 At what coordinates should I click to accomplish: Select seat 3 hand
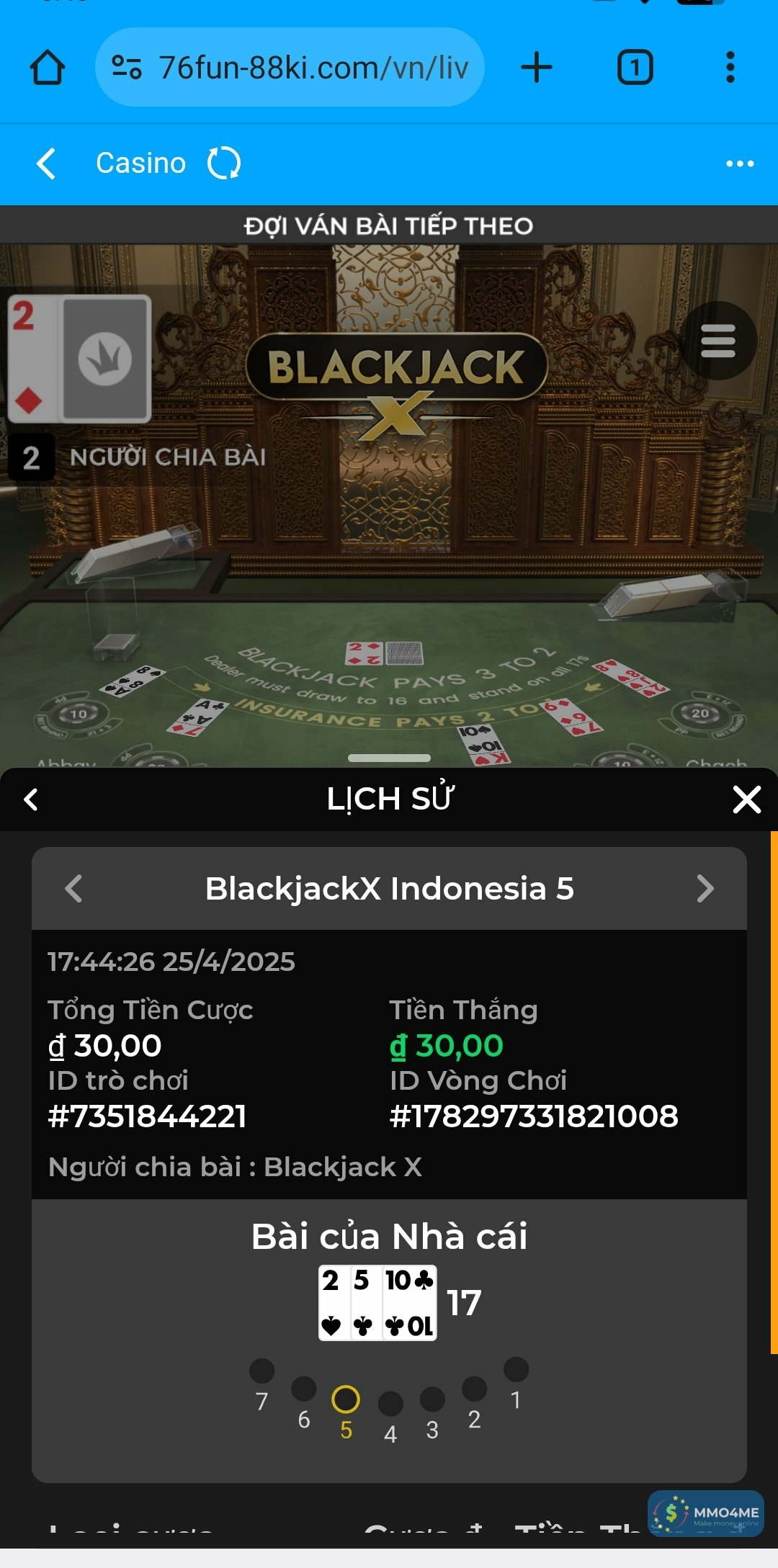pos(432,1399)
